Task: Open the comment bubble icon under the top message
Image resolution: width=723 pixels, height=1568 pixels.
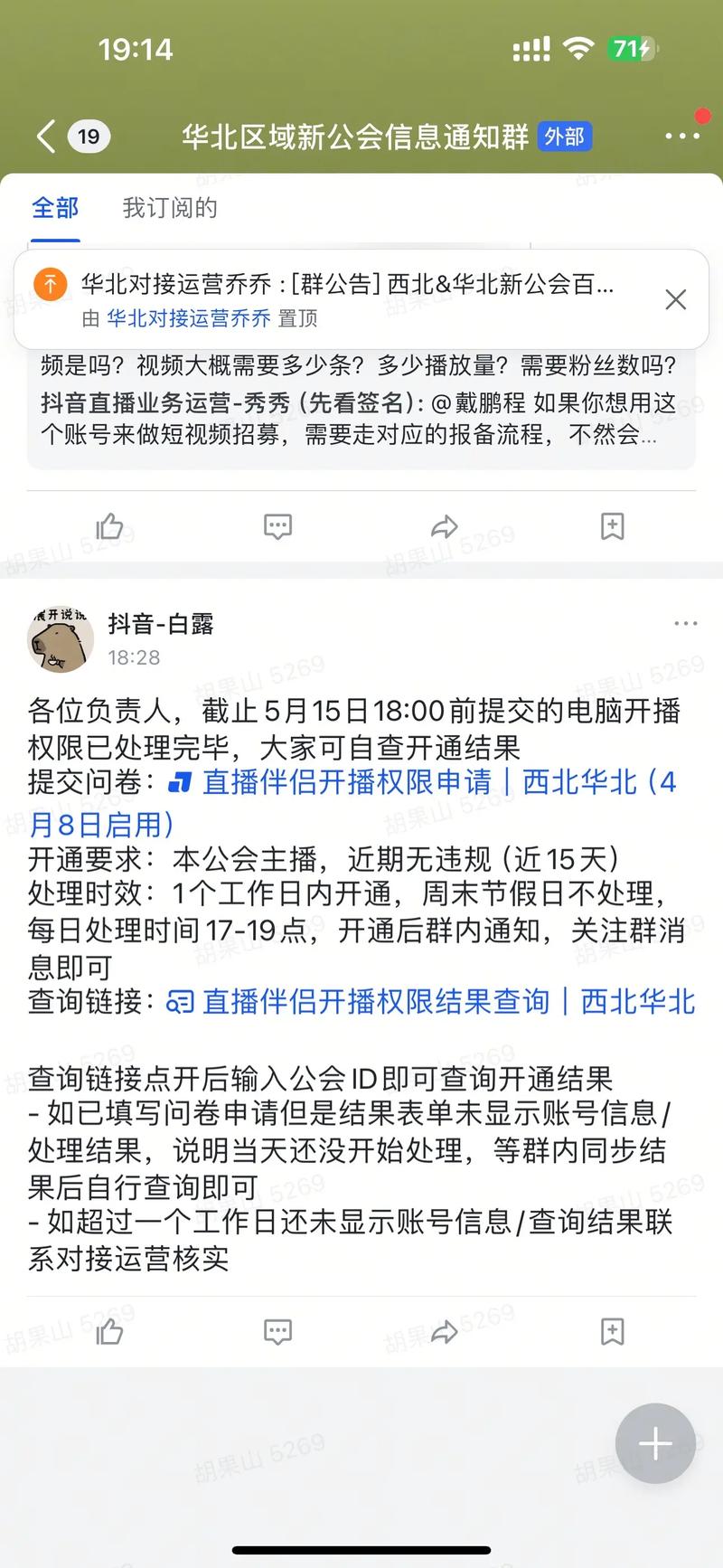Action: 277,526
